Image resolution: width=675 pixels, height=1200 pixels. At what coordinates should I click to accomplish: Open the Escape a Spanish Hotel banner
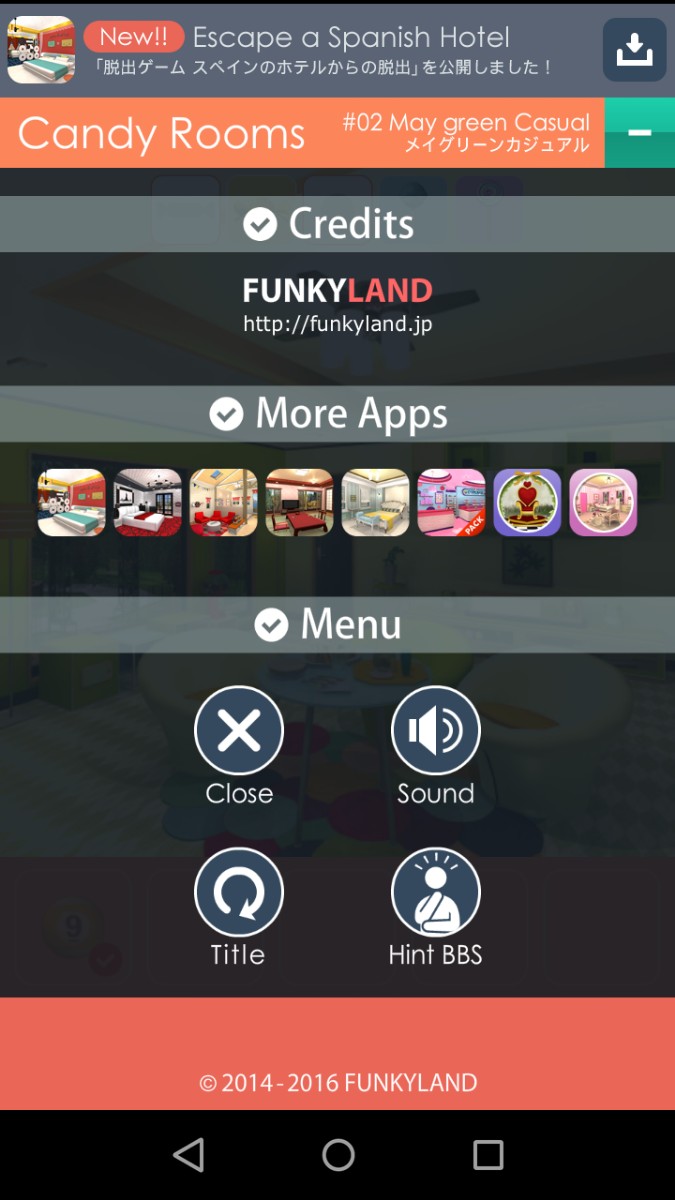click(300, 49)
